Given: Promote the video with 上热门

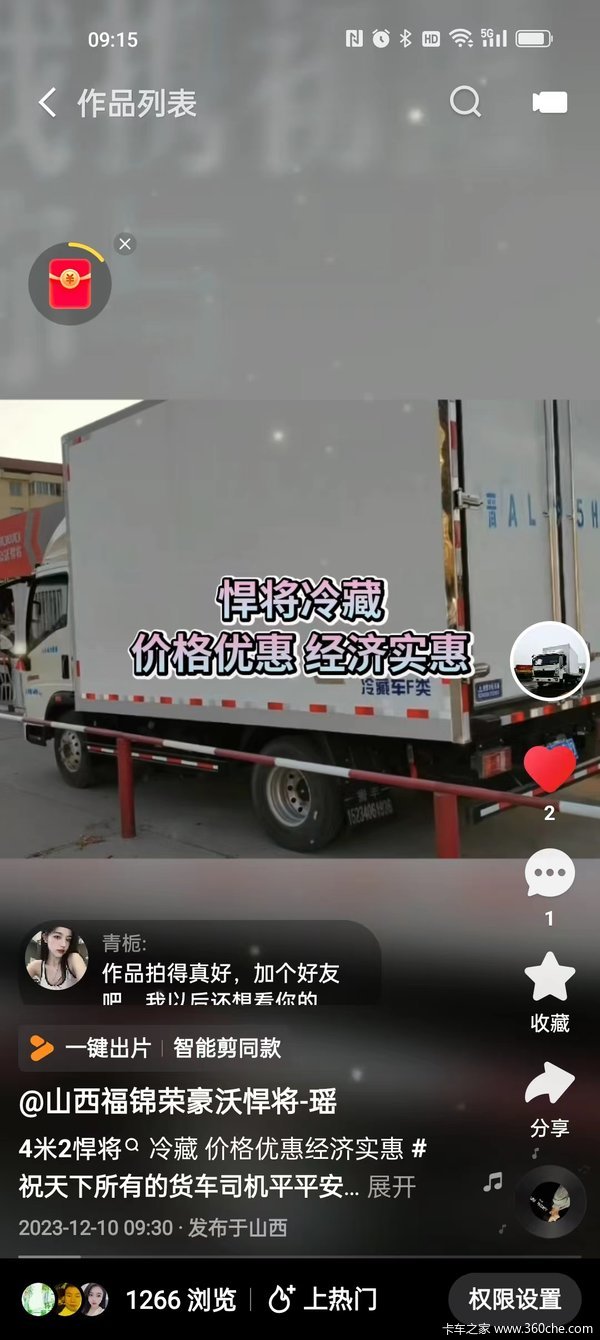Looking at the screenshot, I should (x=323, y=1299).
